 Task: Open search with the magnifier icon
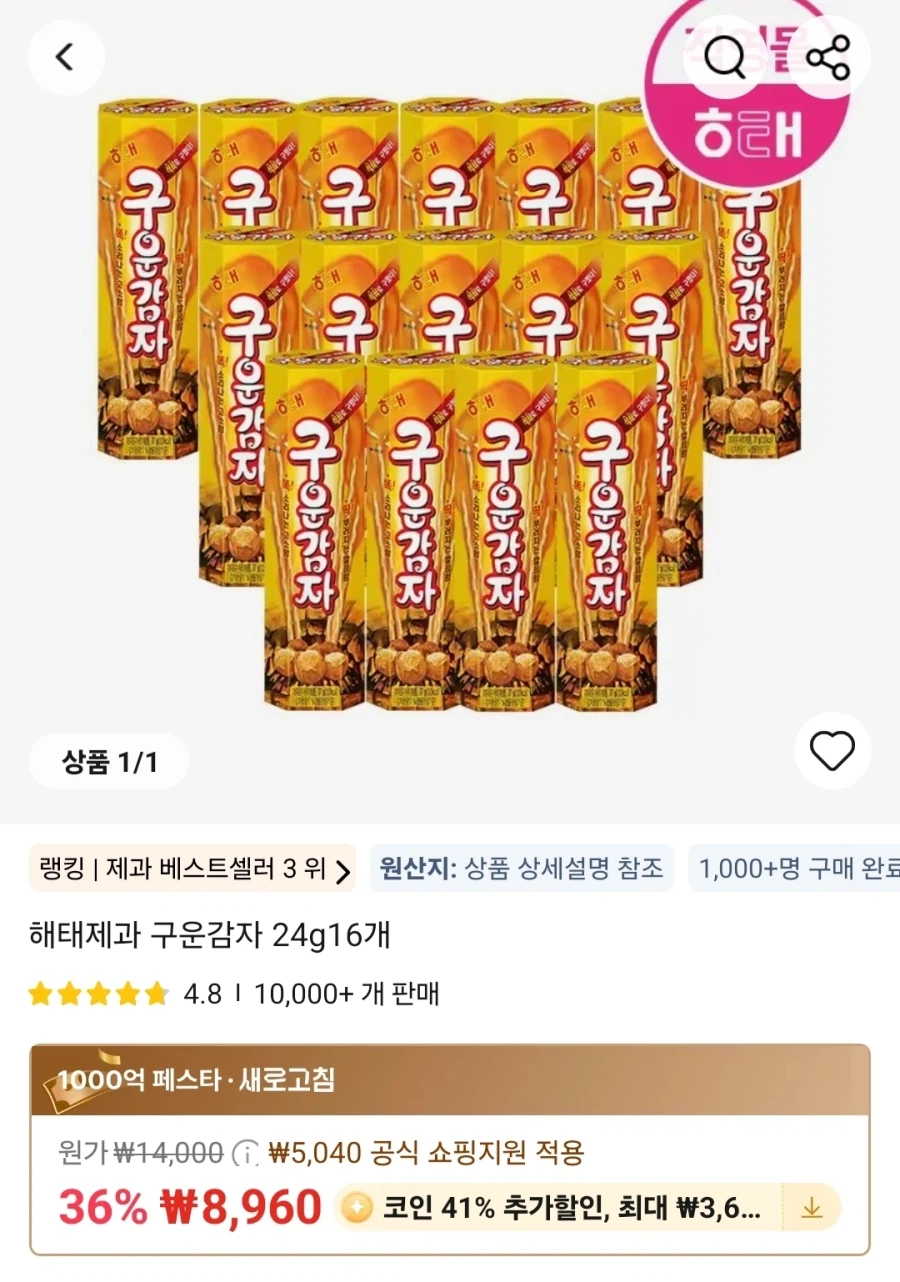point(726,57)
